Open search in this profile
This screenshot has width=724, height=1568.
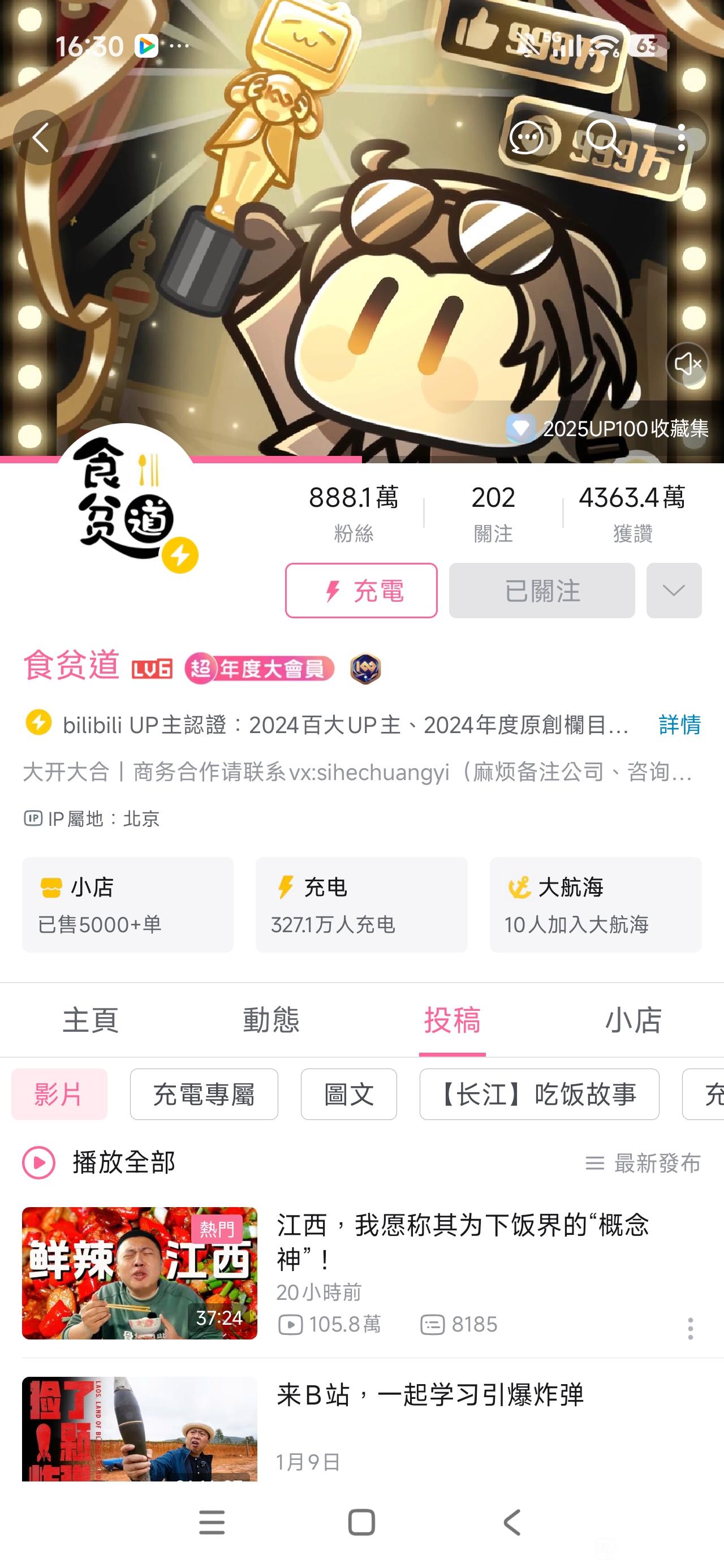click(603, 137)
